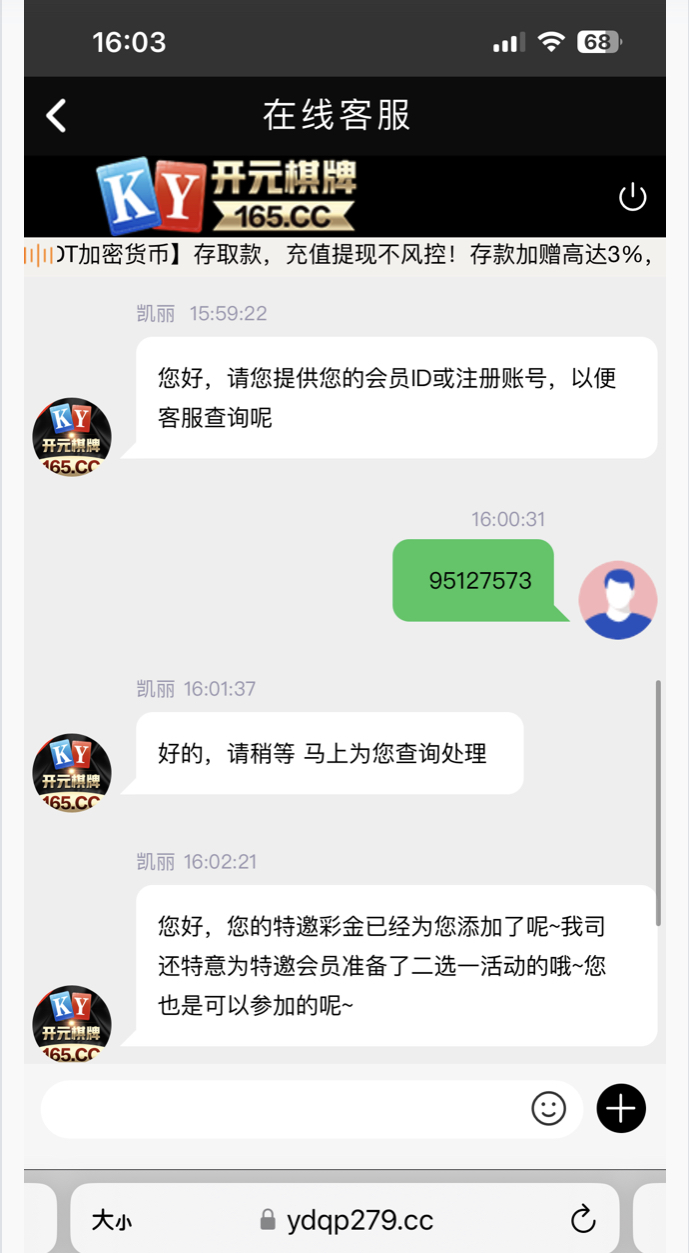
Task: Tap the power icon to end the chat session
Action: (x=633, y=197)
